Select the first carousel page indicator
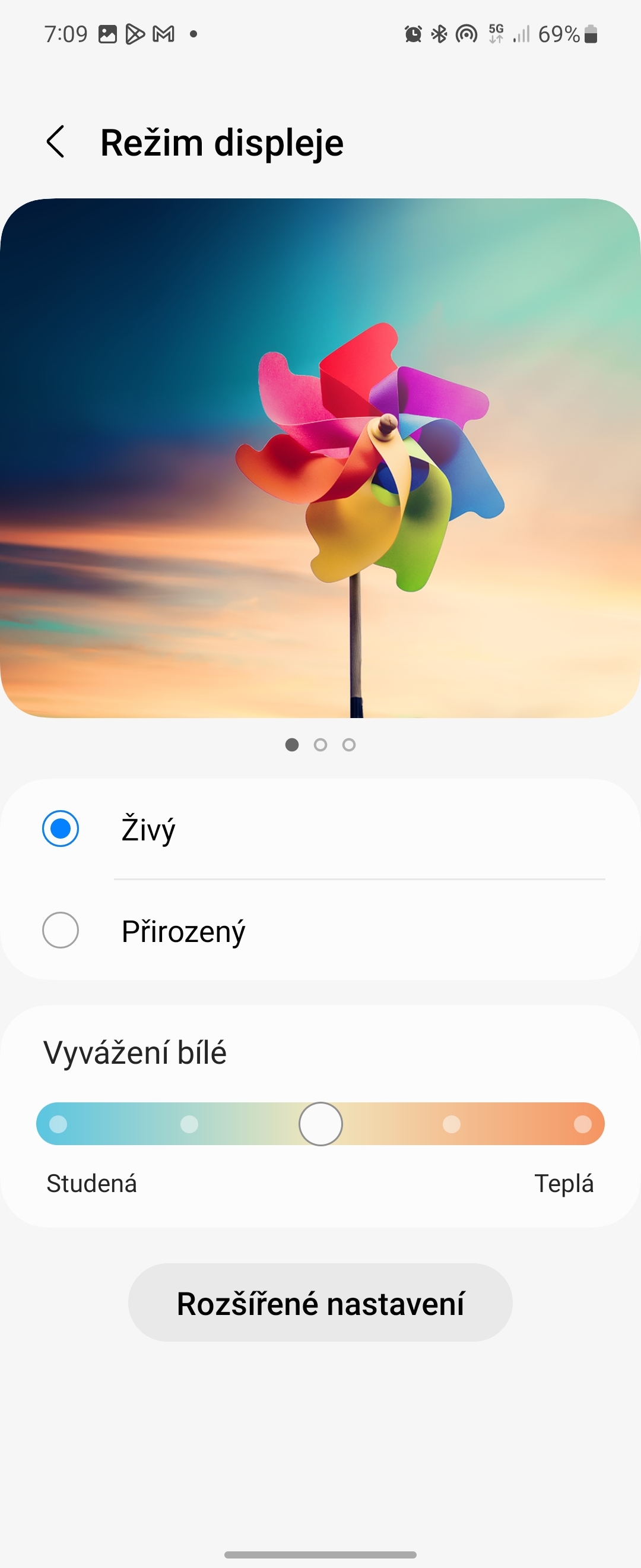Image resolution: width=641 pixels, height=1568 pixels. point(292,745)
